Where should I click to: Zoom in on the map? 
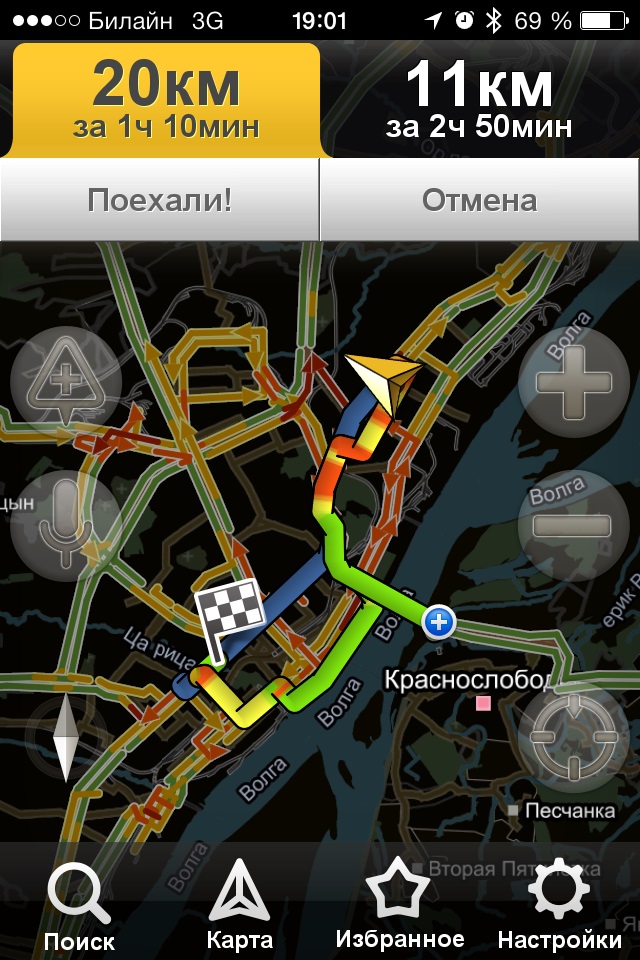point(573,382)
